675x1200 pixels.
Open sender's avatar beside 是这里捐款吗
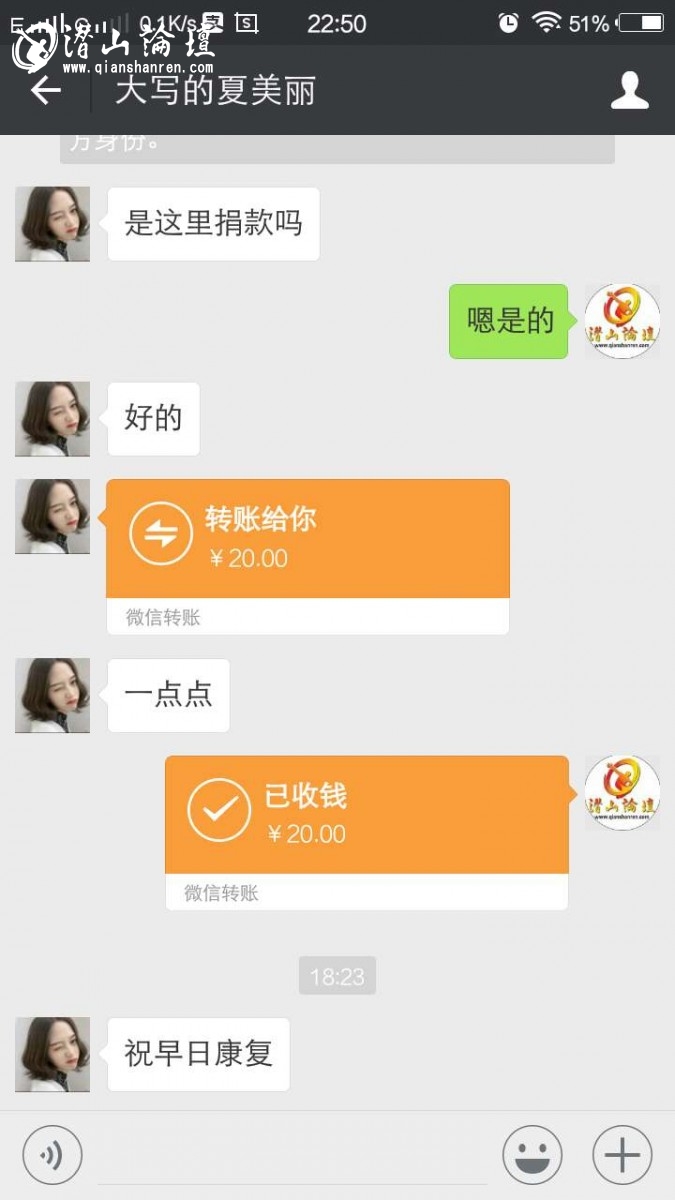52,223
